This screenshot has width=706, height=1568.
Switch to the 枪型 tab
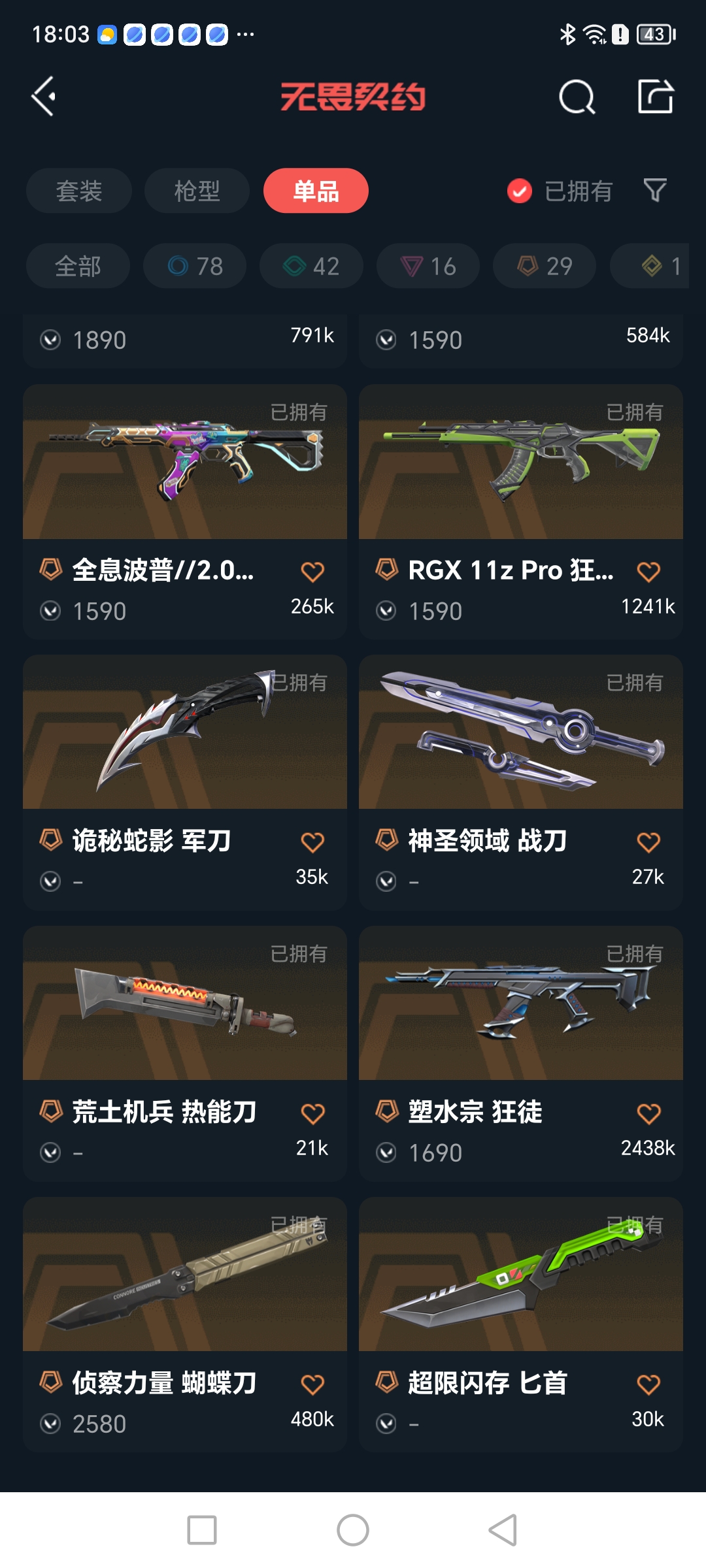tap(197, 191)
